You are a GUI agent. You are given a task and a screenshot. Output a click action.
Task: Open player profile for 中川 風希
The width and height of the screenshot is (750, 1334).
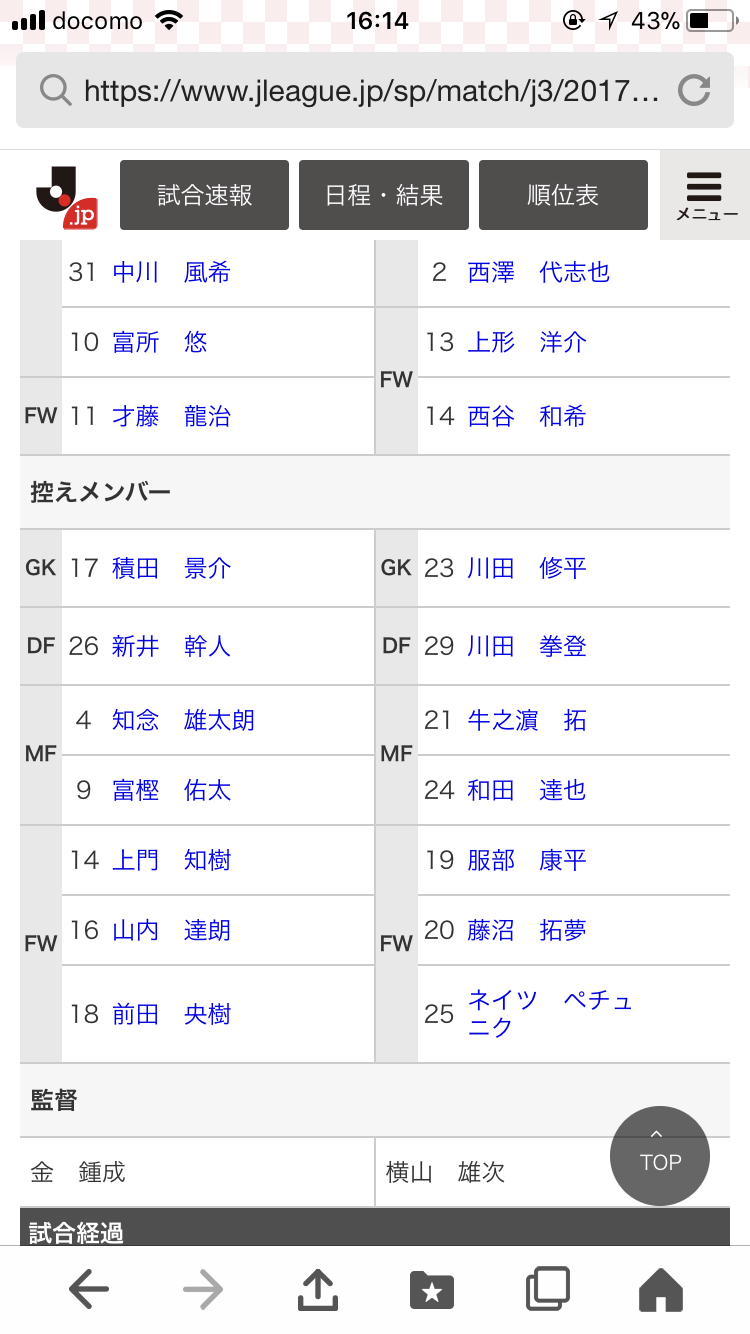click(x=171, y=272)
